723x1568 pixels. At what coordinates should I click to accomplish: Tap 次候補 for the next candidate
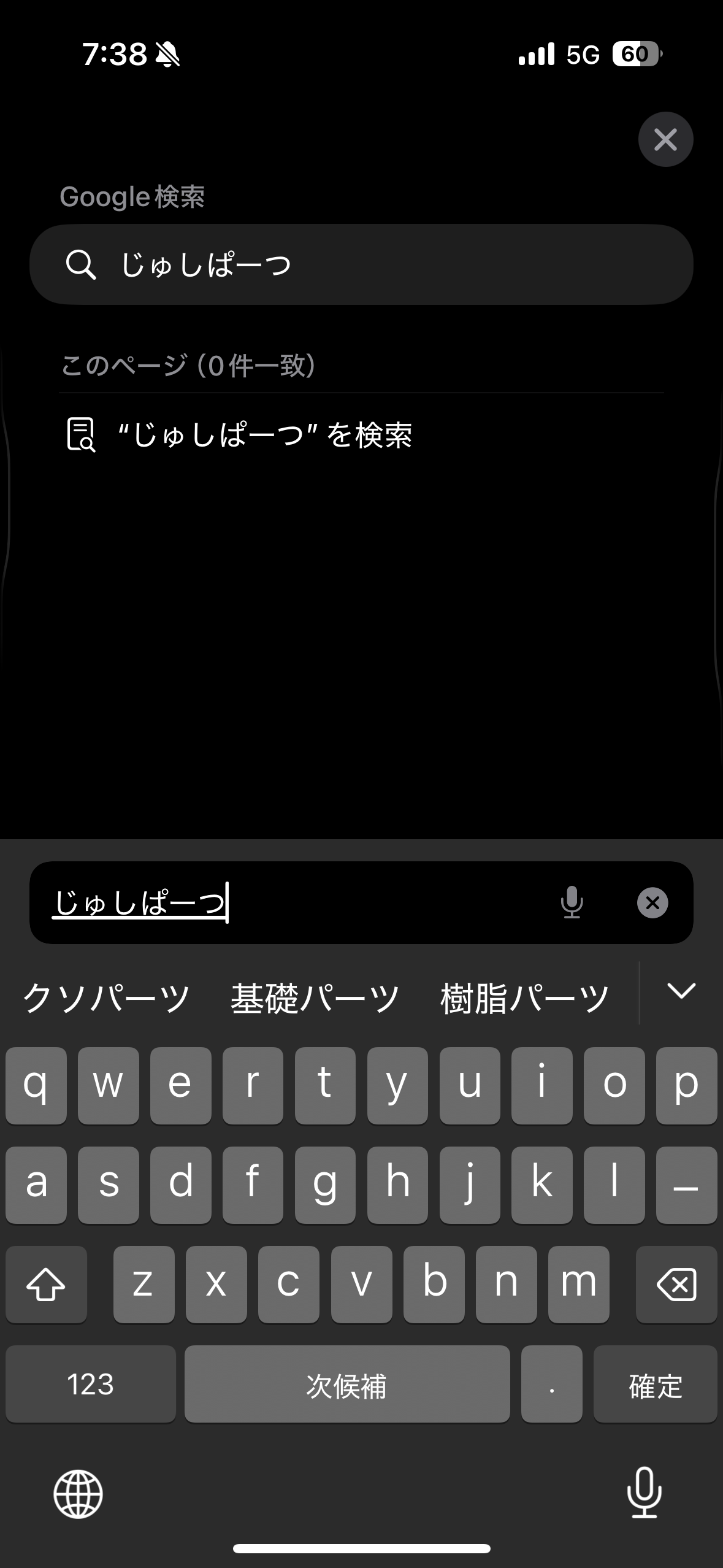pyautogui.click(x=346, y=1385)
